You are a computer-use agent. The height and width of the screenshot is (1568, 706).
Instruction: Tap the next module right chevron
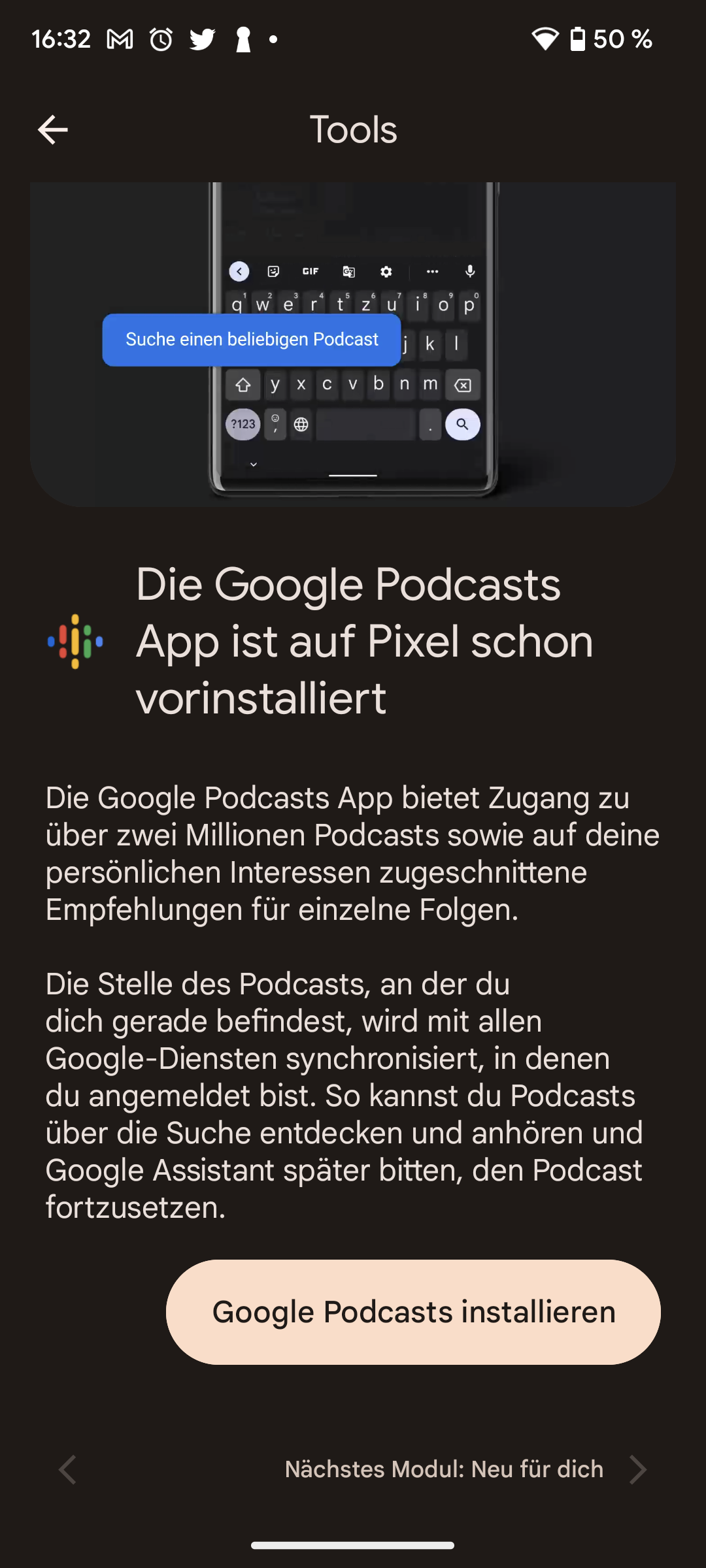coord(637,1470)
